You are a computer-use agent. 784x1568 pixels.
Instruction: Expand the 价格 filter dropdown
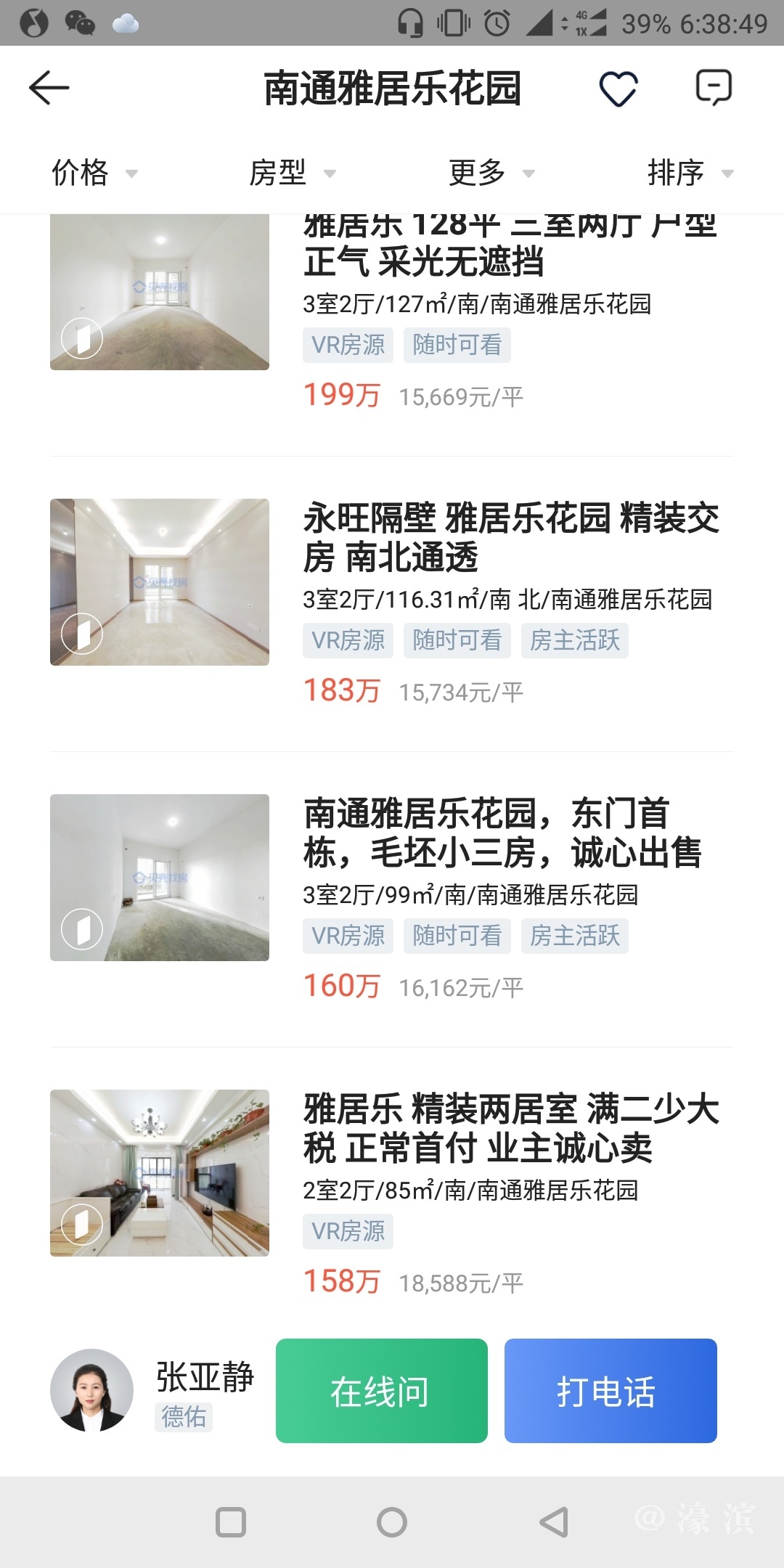(x=94, y=173)
